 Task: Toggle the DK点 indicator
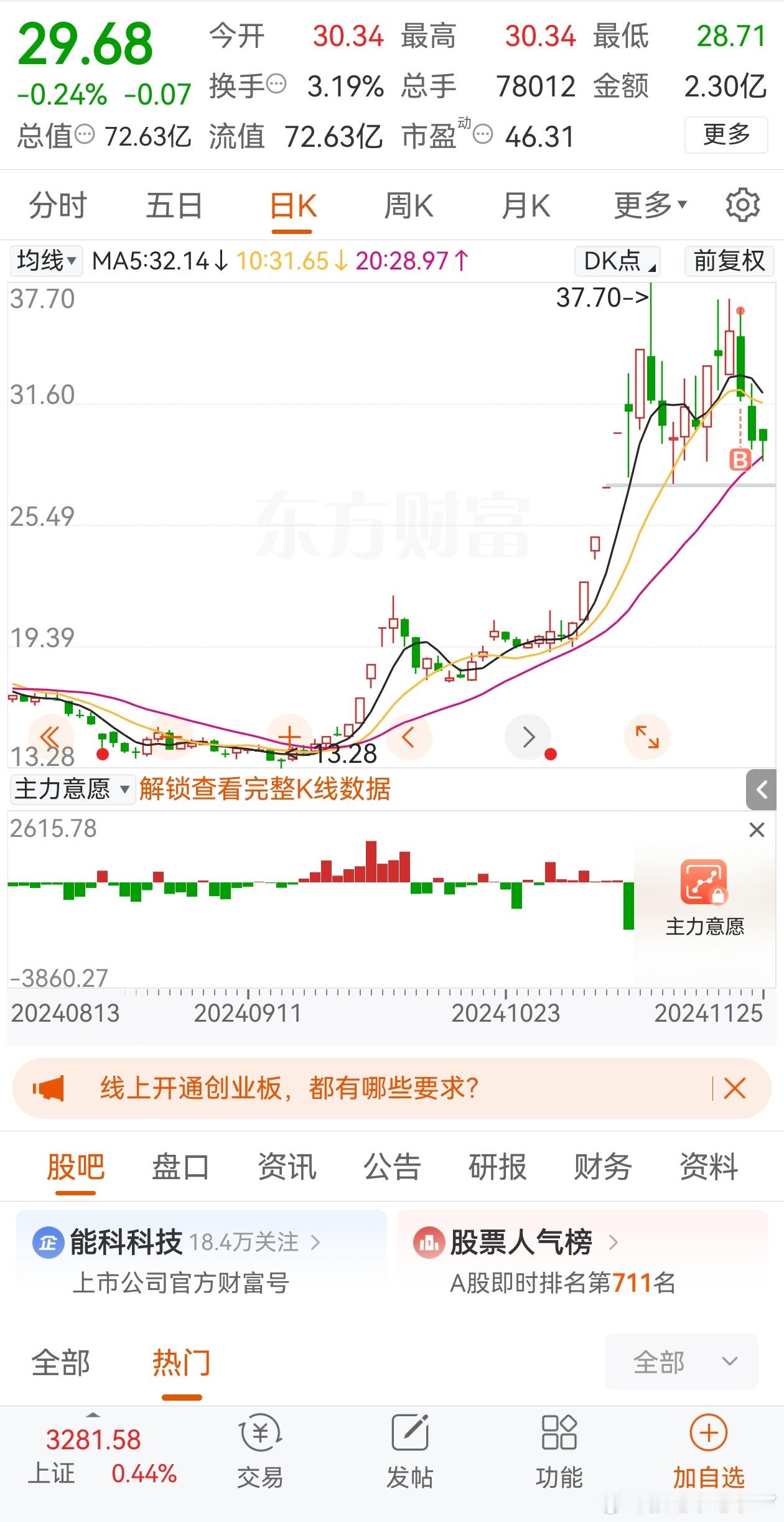[618, 261]
